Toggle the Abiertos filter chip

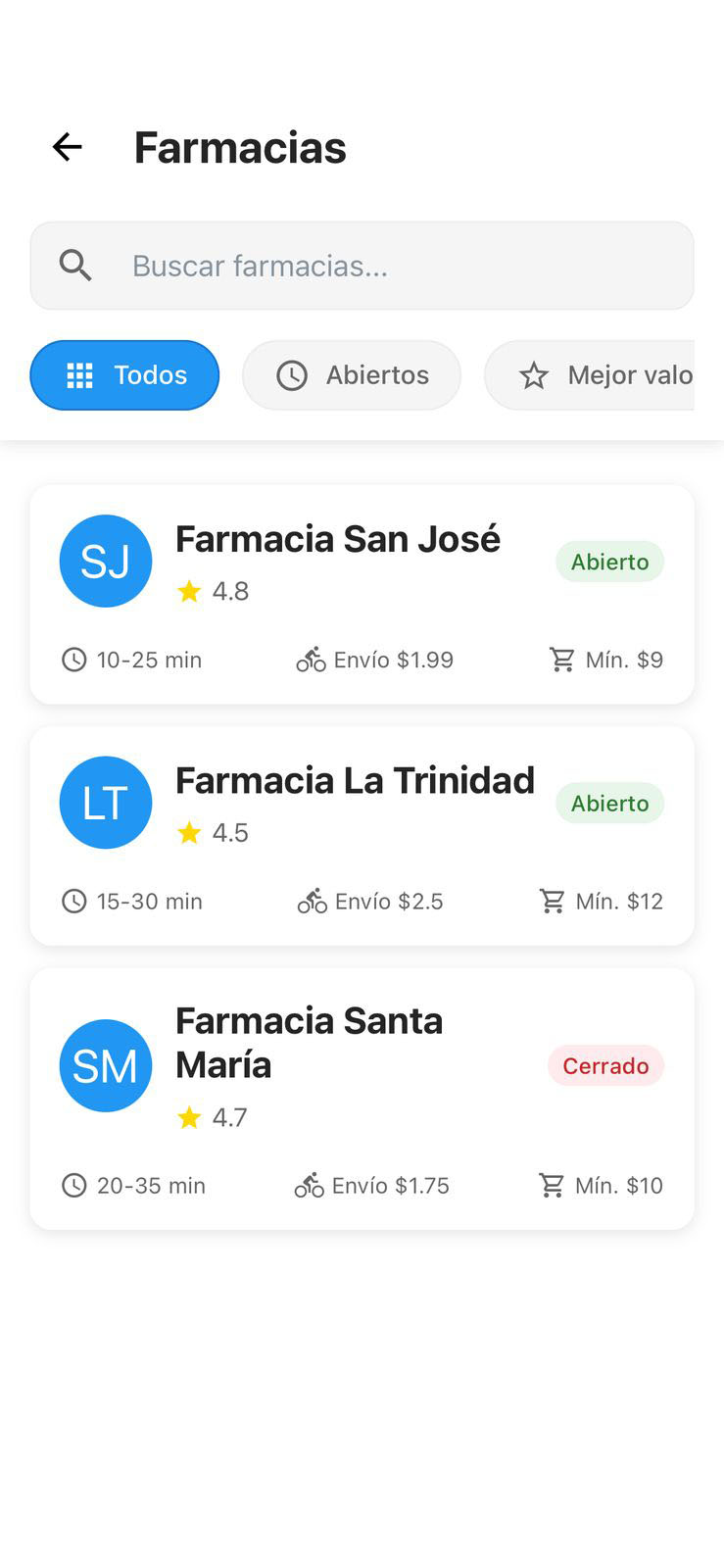351,375
